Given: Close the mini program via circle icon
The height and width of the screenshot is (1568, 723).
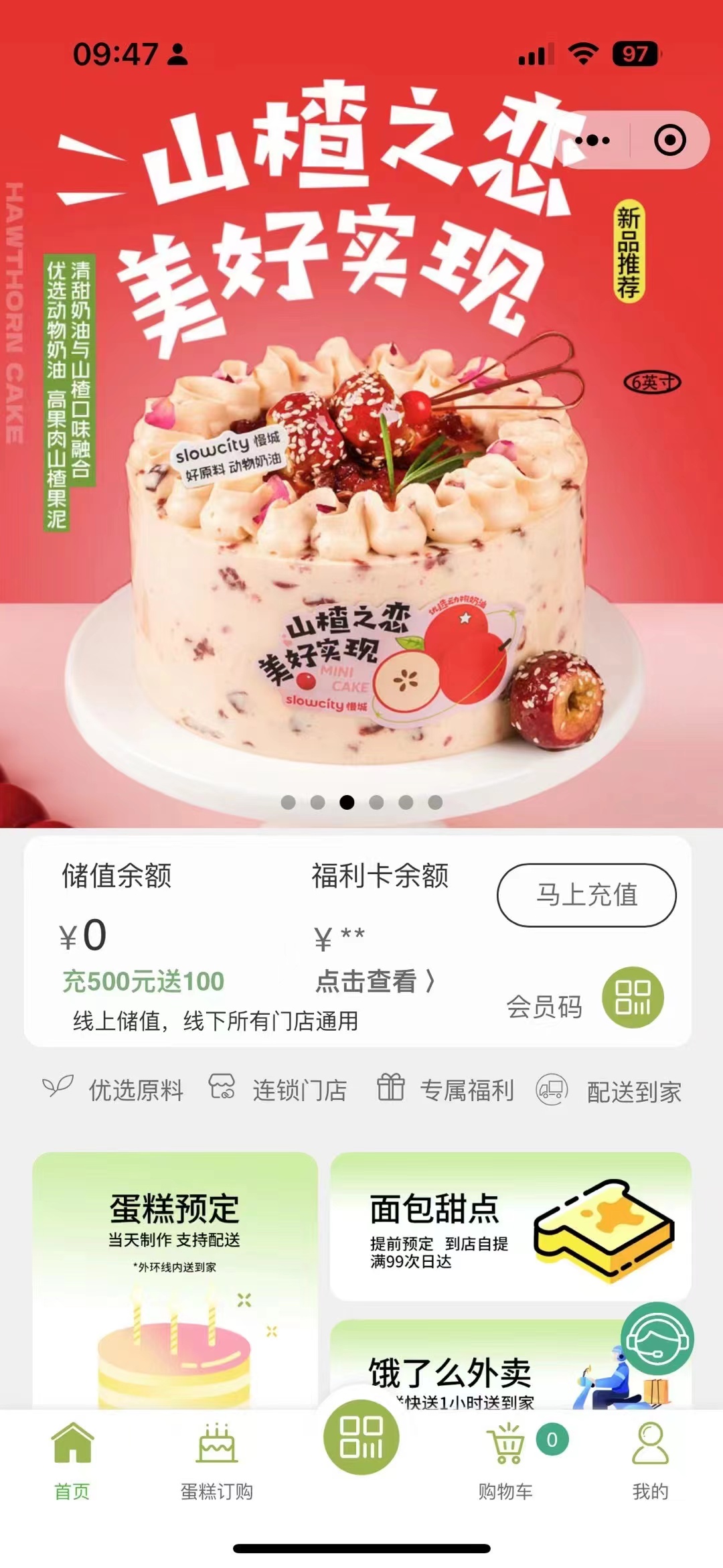Looking at the screenshot, I should (669, 140).
